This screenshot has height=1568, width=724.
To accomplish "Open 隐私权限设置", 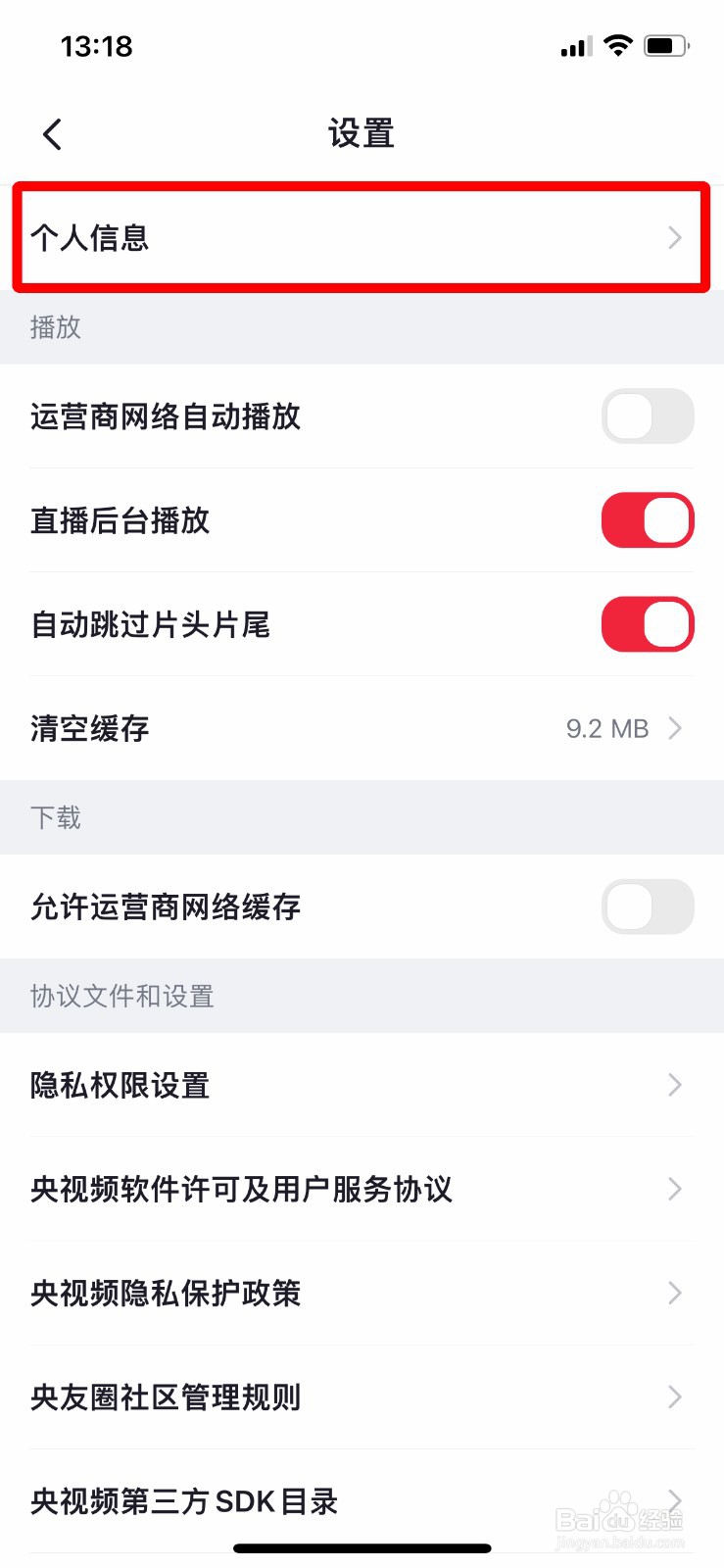I will click(361, 1085).
